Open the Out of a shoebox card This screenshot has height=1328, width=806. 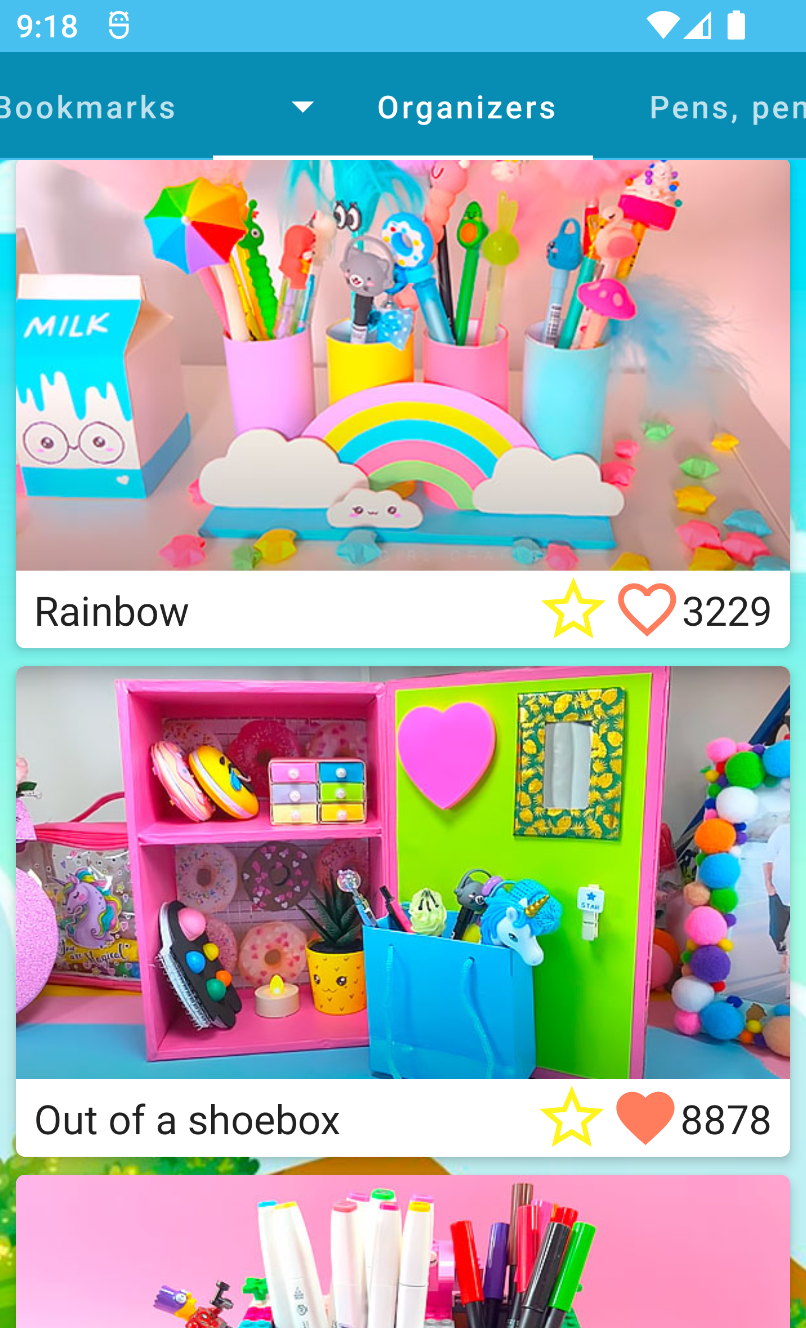(x=402, y=872)
